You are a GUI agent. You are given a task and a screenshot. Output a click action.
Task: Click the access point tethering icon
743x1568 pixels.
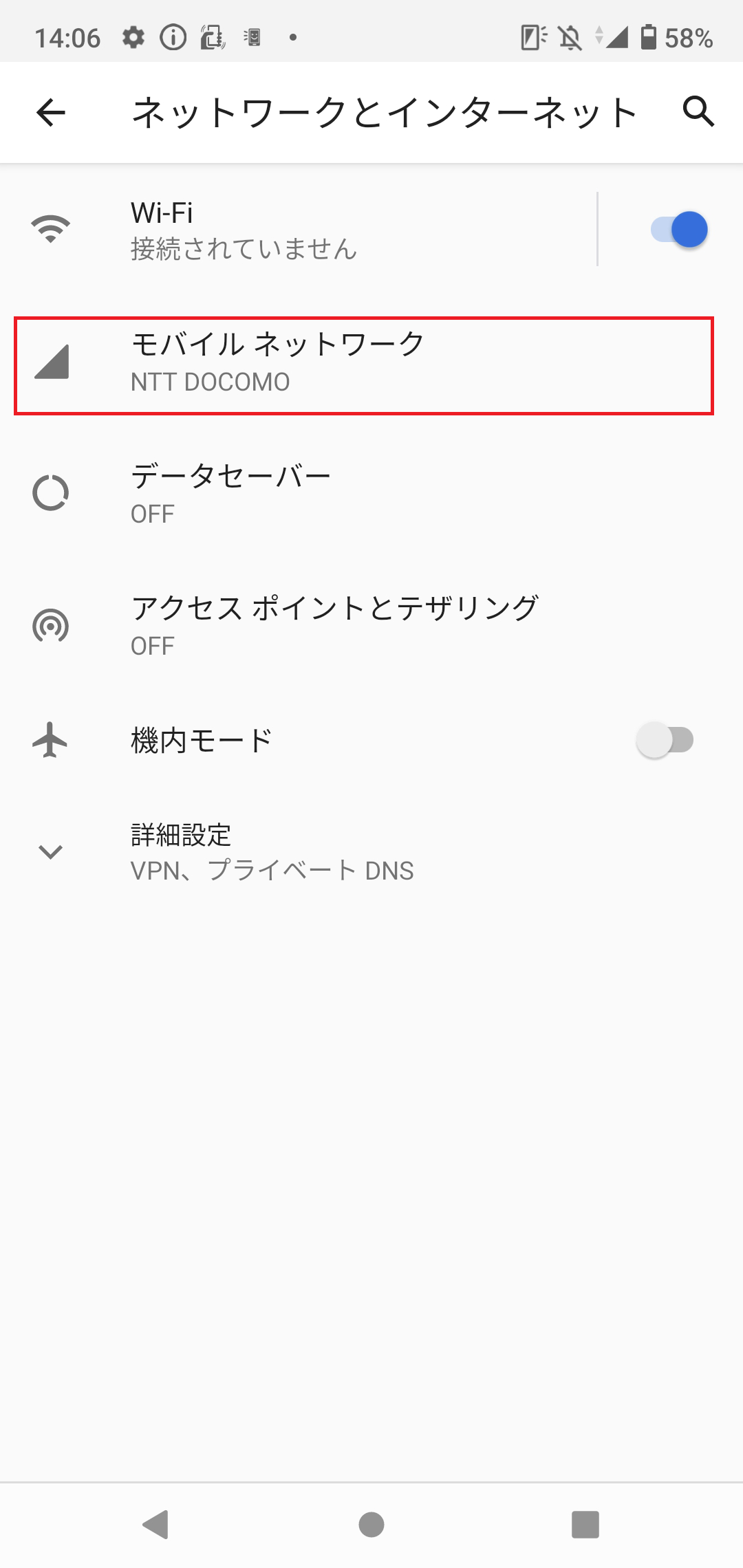(x=50, y=624)
